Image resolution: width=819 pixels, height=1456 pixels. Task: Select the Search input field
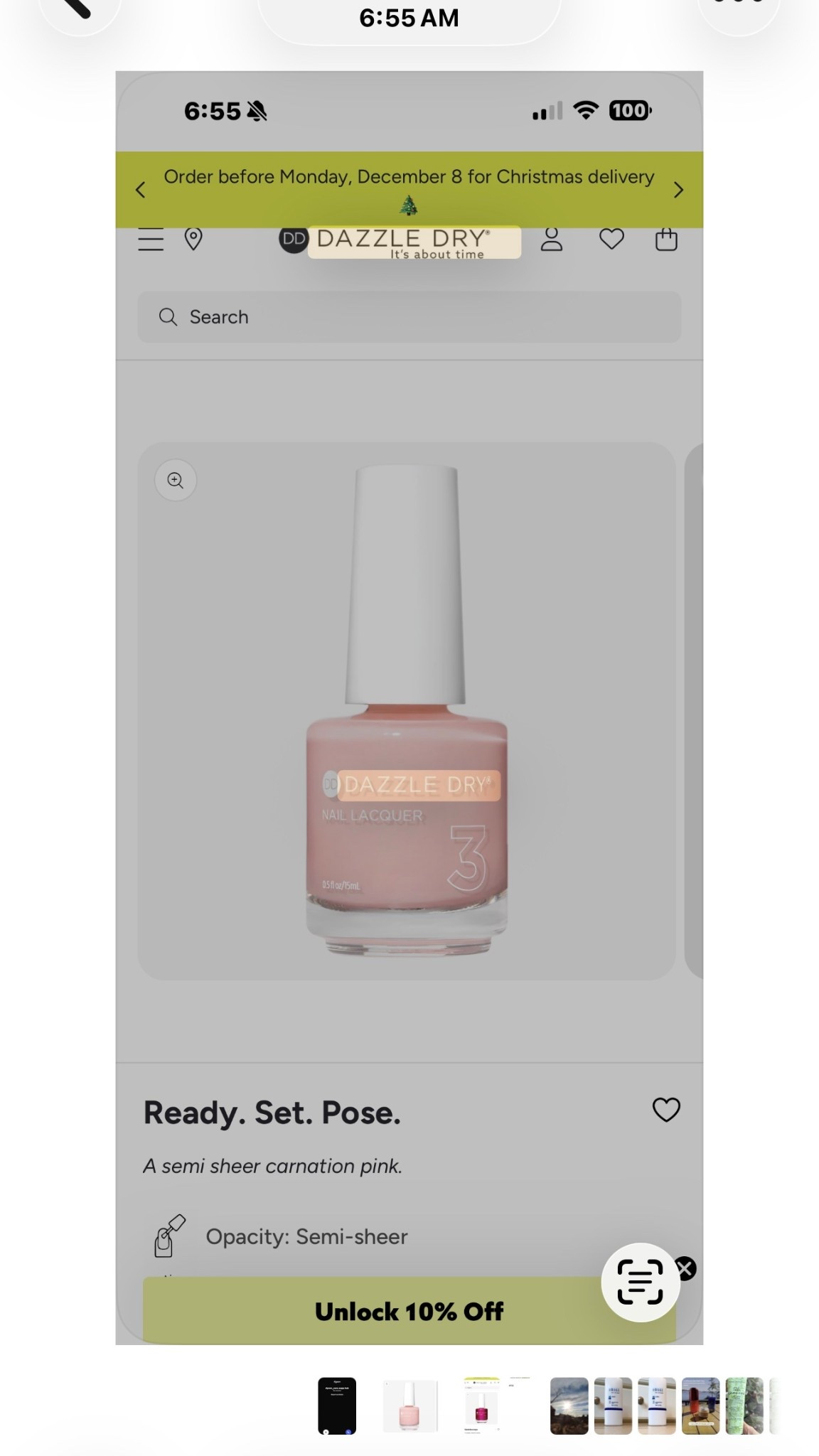pyautogui.click(x=409, y=317)
